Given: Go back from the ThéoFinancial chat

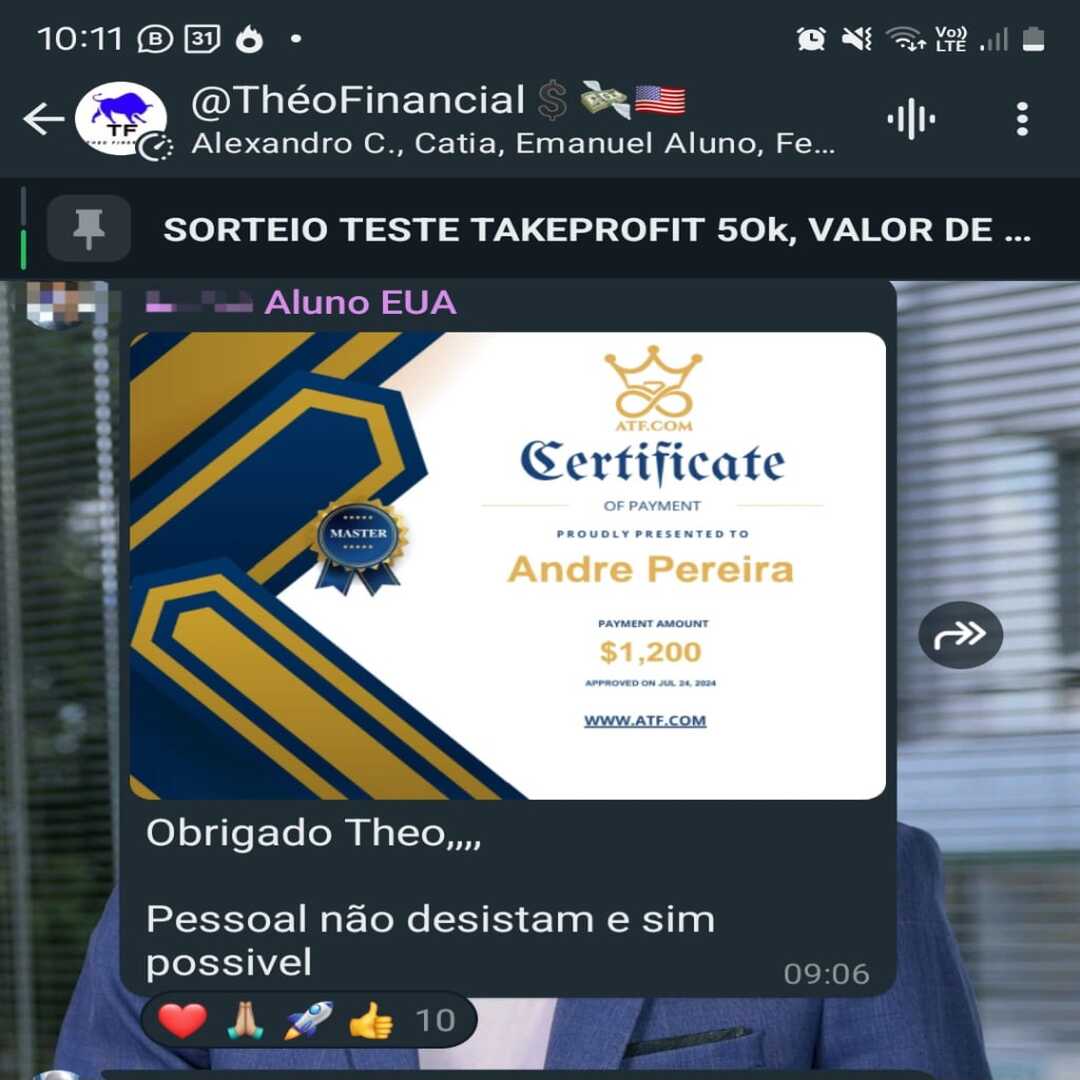Looking at the screenshot, I should point(43,120).
